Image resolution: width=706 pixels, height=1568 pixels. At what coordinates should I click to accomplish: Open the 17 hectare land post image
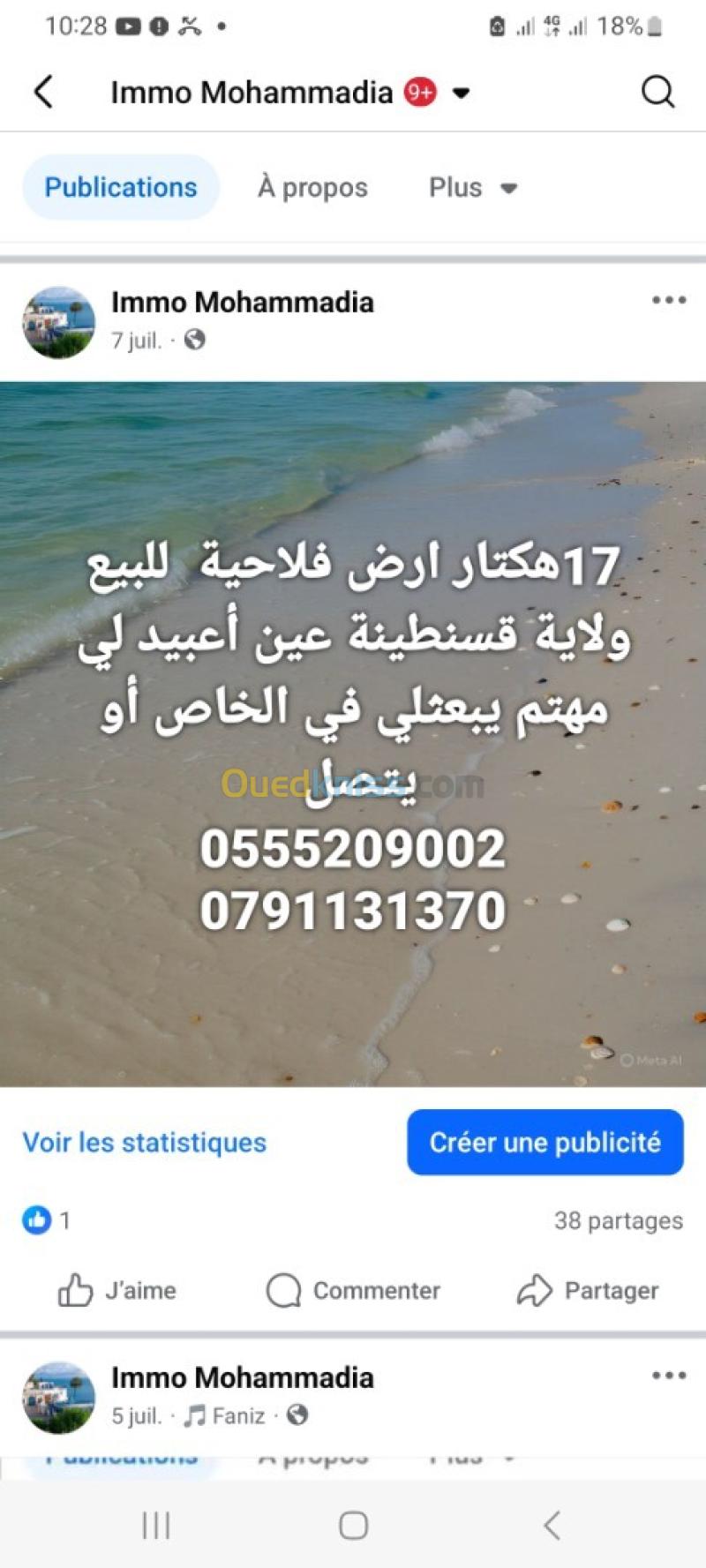click(353, 733)
